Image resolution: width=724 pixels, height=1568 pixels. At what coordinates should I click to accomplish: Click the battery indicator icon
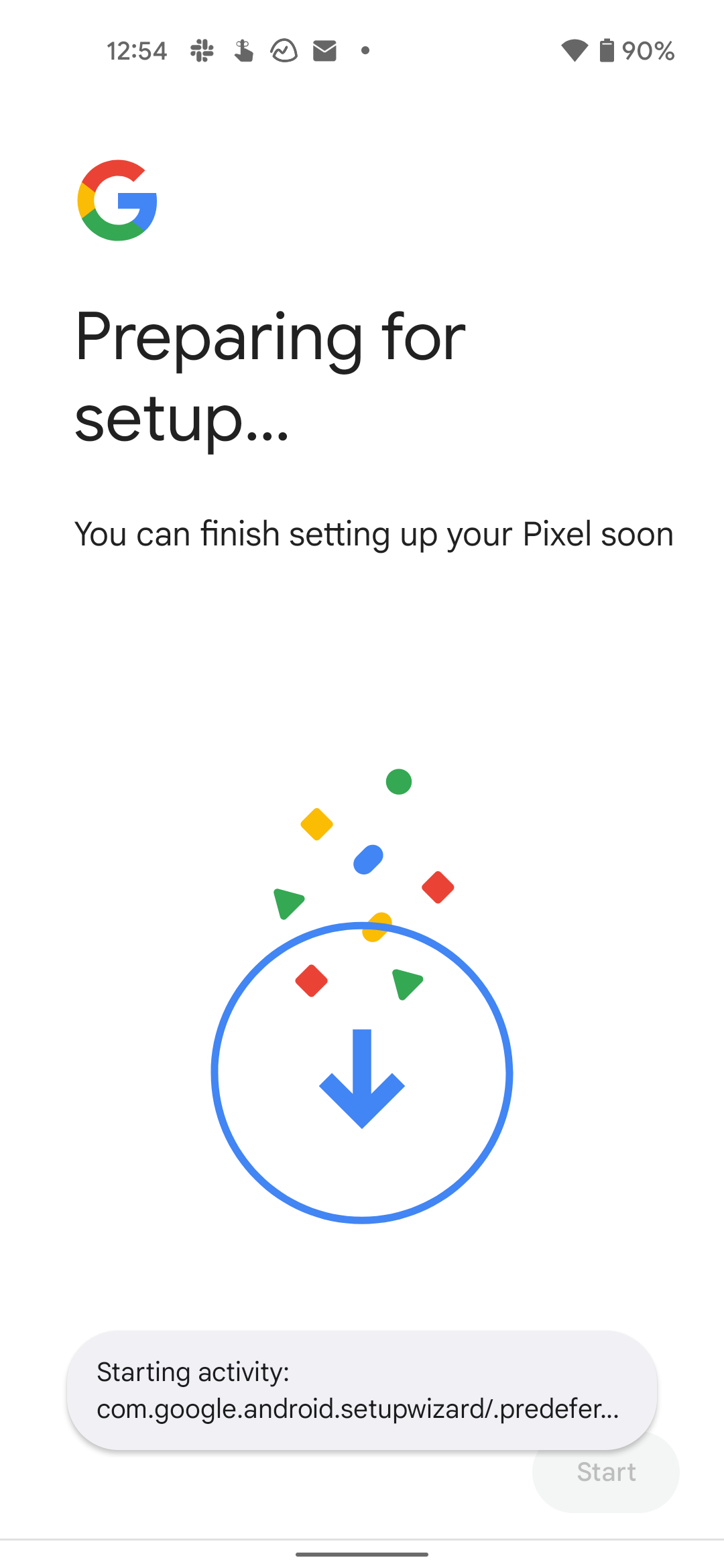pos(605,50)
